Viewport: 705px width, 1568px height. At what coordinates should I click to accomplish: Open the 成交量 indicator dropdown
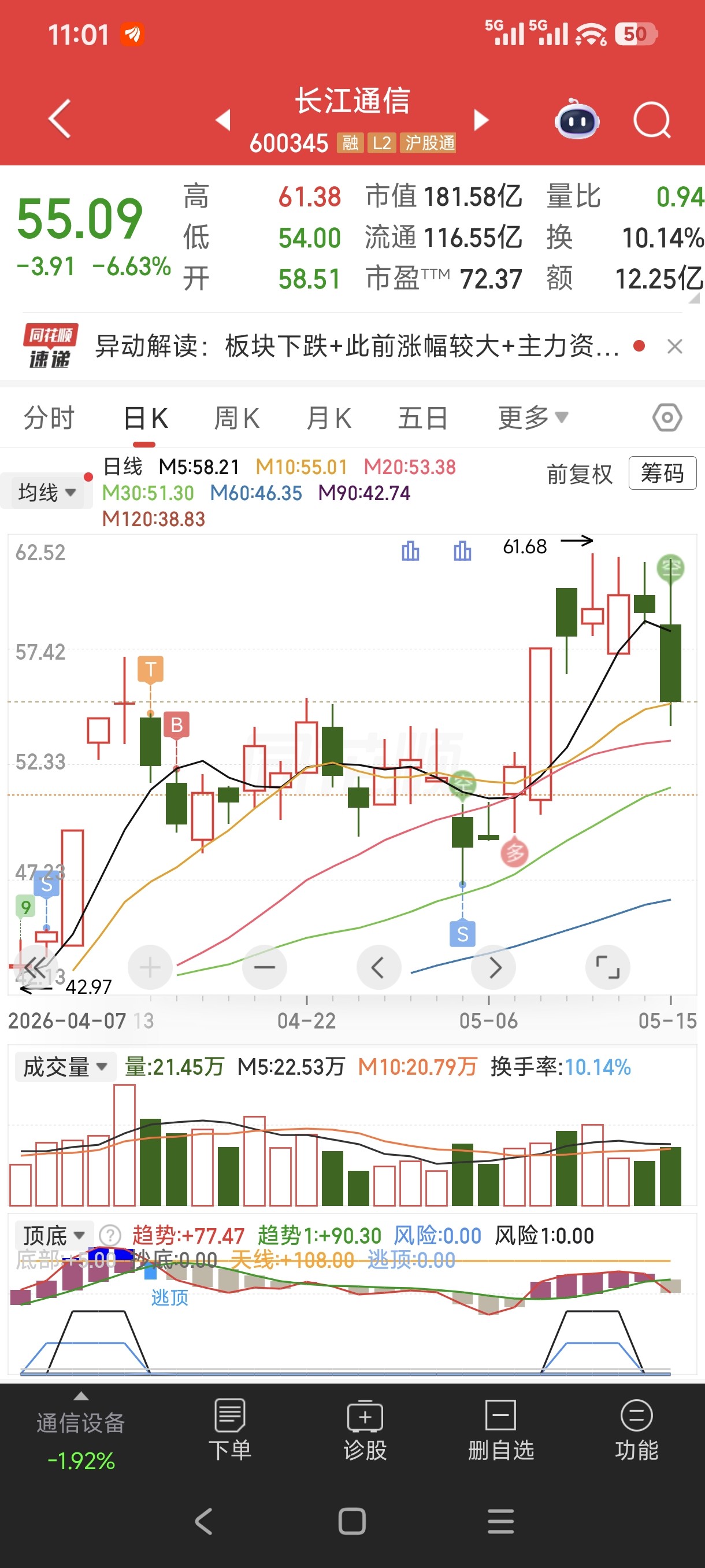click(65, 1066)
